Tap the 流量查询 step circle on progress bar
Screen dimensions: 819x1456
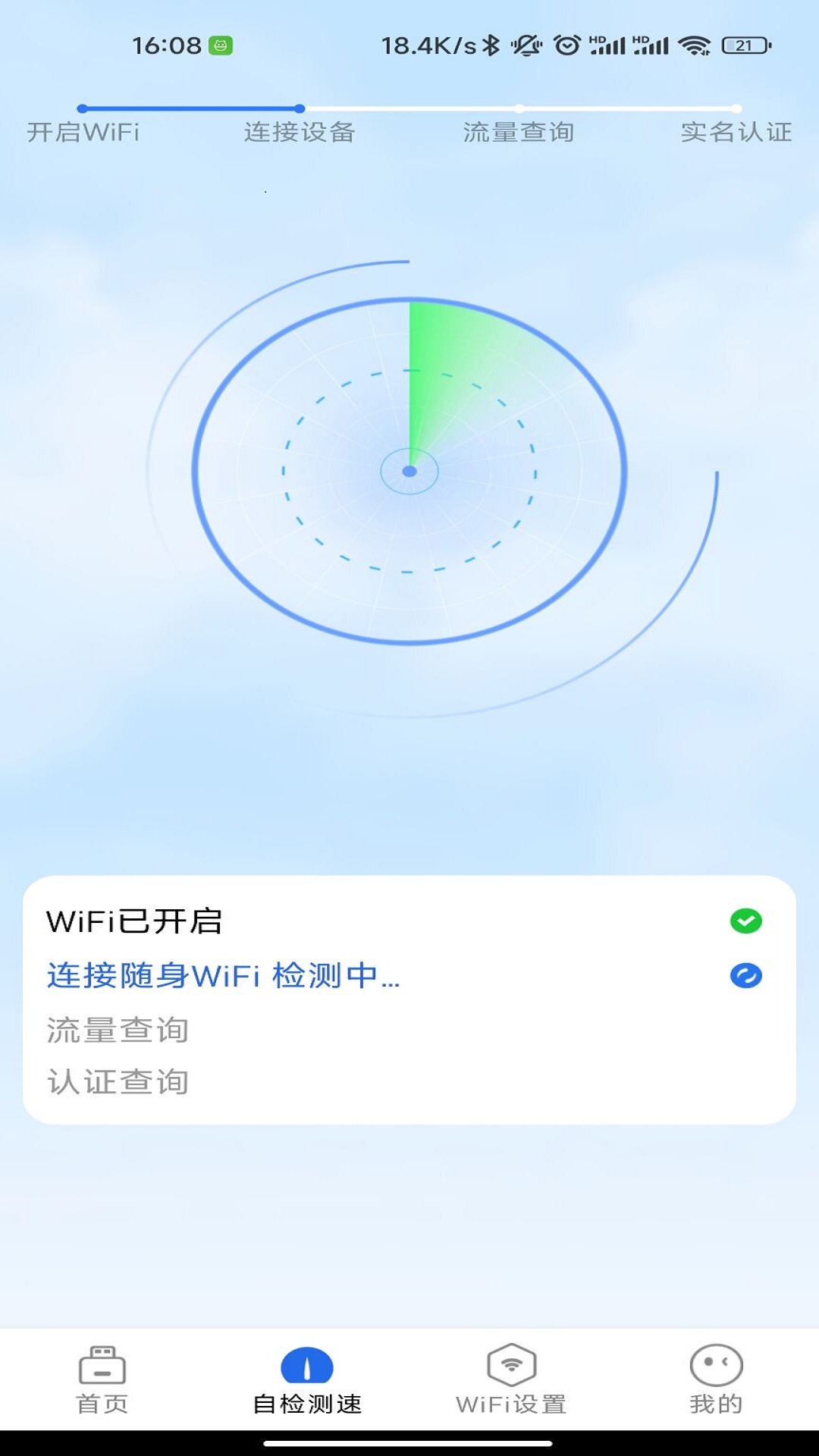(x=519, y=107)
